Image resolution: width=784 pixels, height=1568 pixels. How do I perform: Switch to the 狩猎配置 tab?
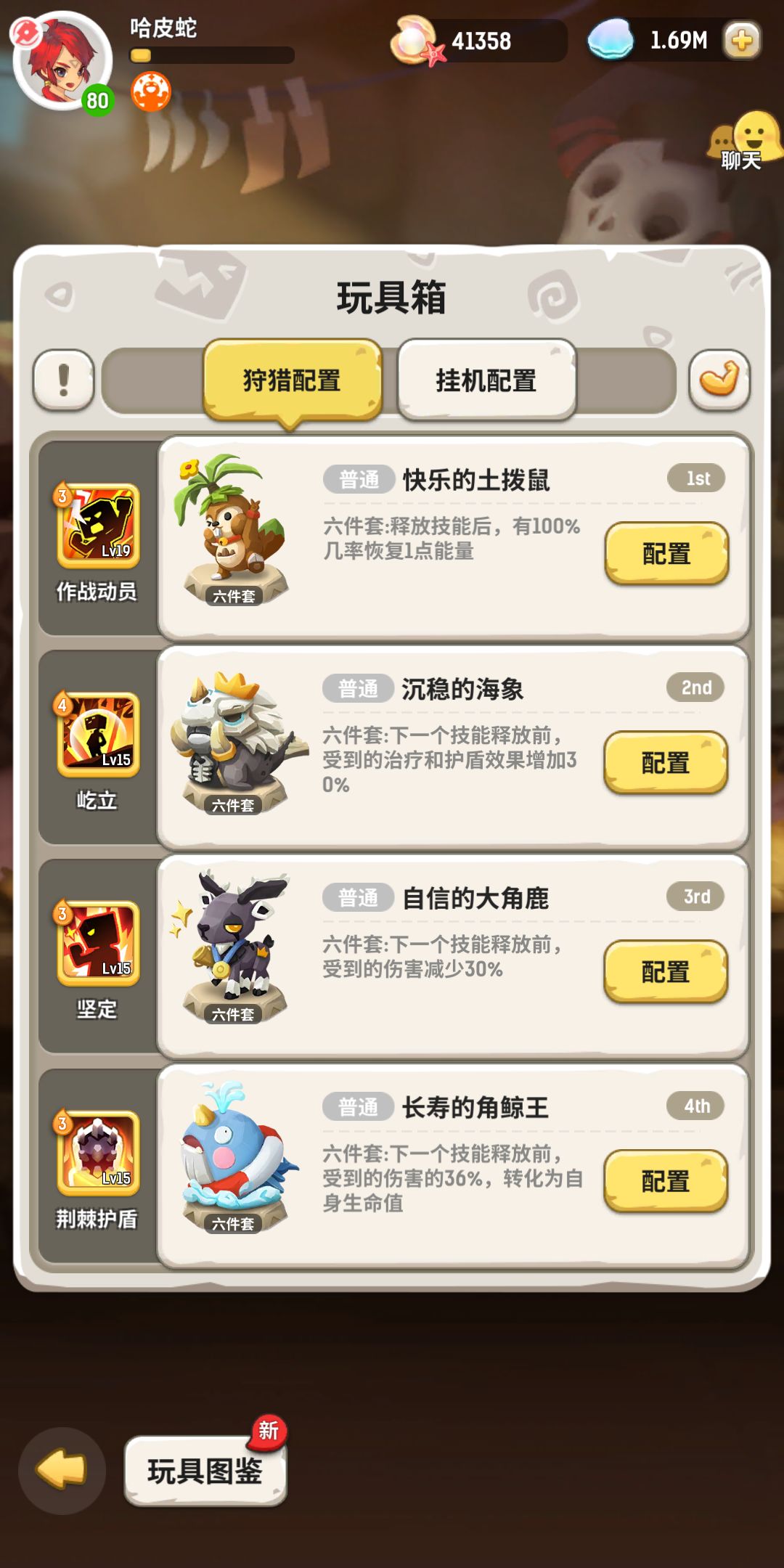[294, 379]
